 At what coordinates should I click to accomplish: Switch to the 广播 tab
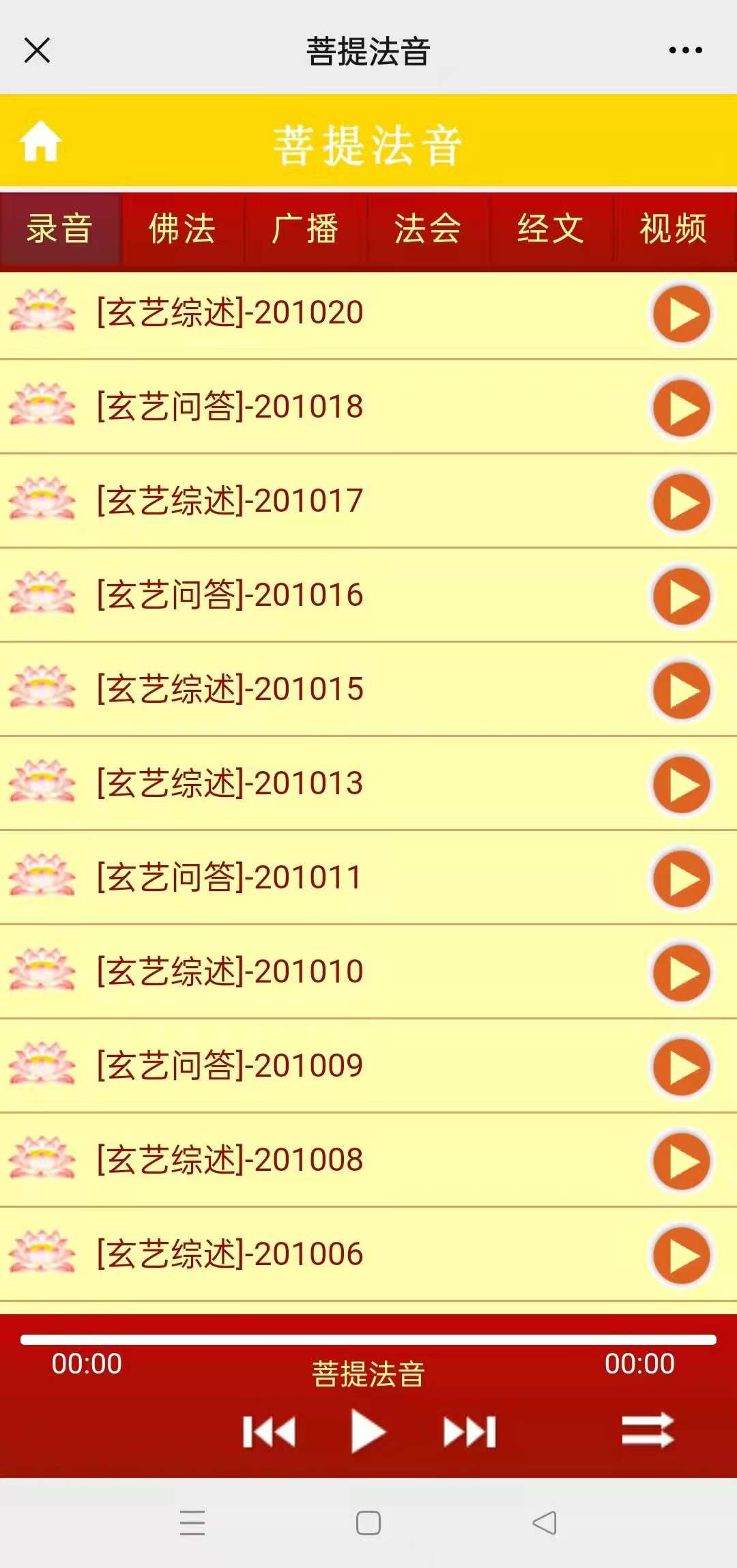pyautogui.click(x=306, y=229)
